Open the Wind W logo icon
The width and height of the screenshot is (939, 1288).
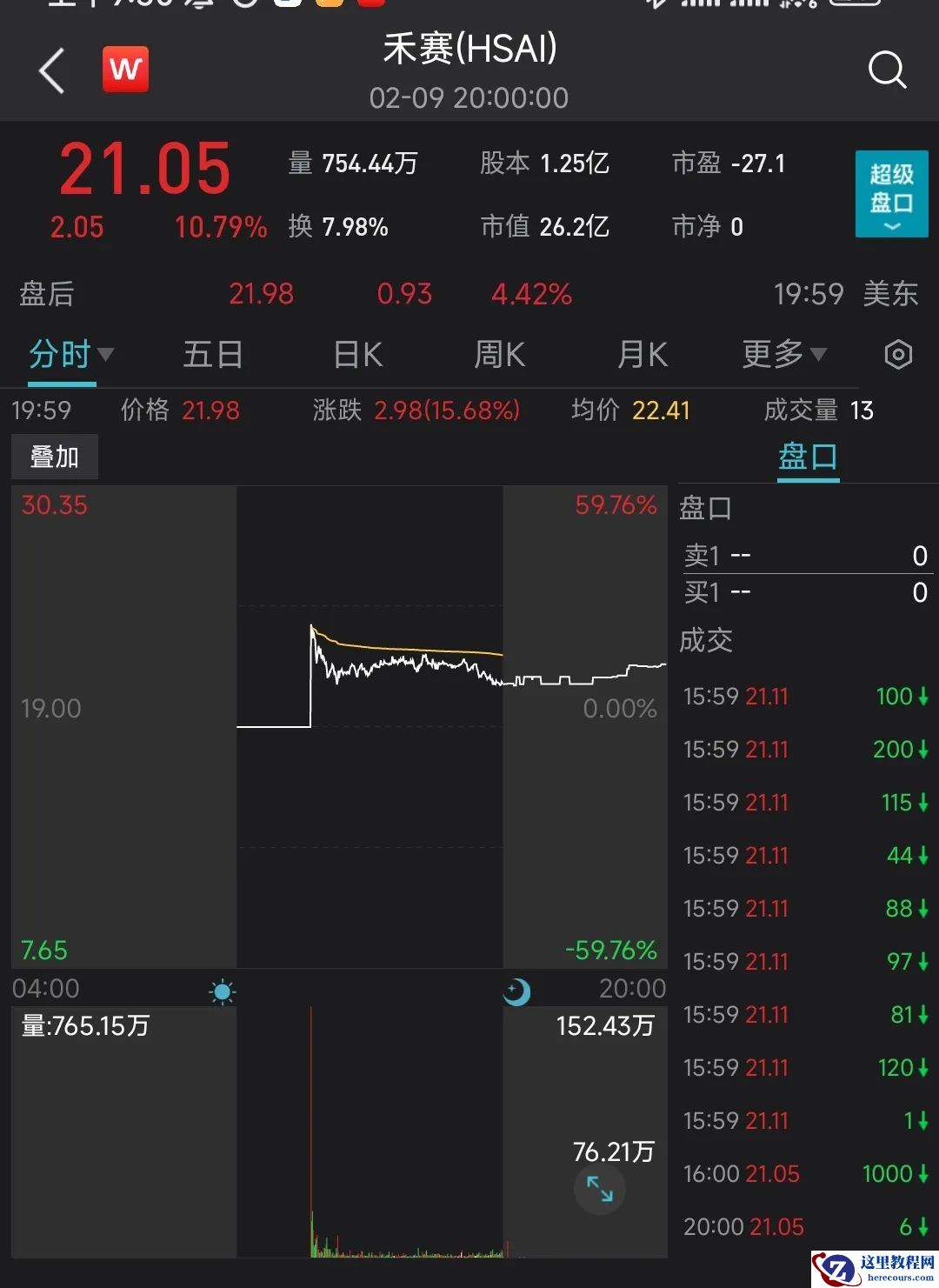[x=125, y=70]
